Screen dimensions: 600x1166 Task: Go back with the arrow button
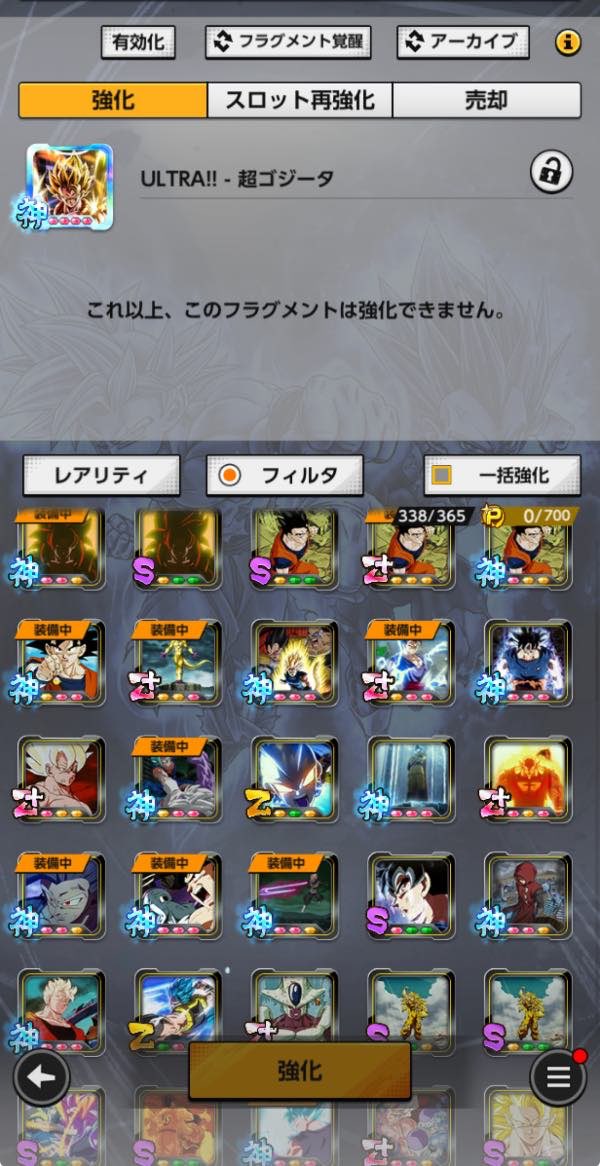click(40, 1077)
